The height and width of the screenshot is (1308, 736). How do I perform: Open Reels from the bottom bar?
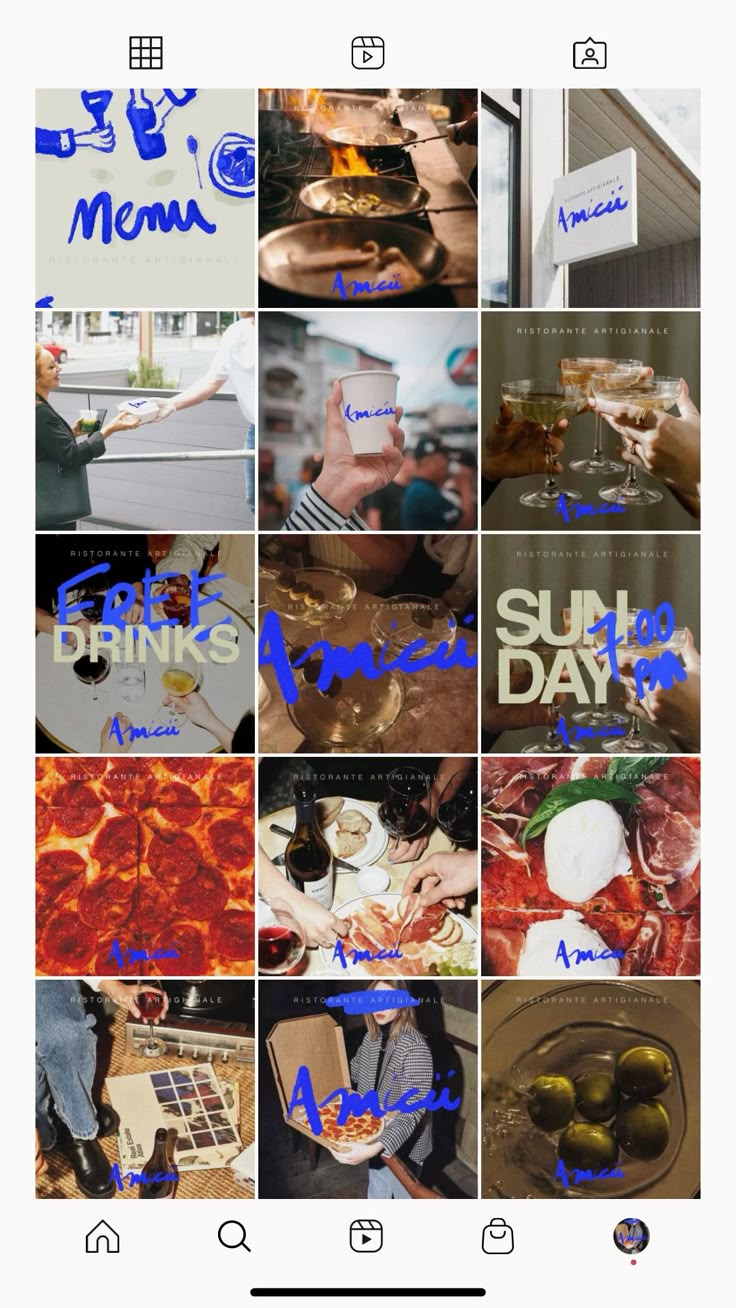point(366,1237)
